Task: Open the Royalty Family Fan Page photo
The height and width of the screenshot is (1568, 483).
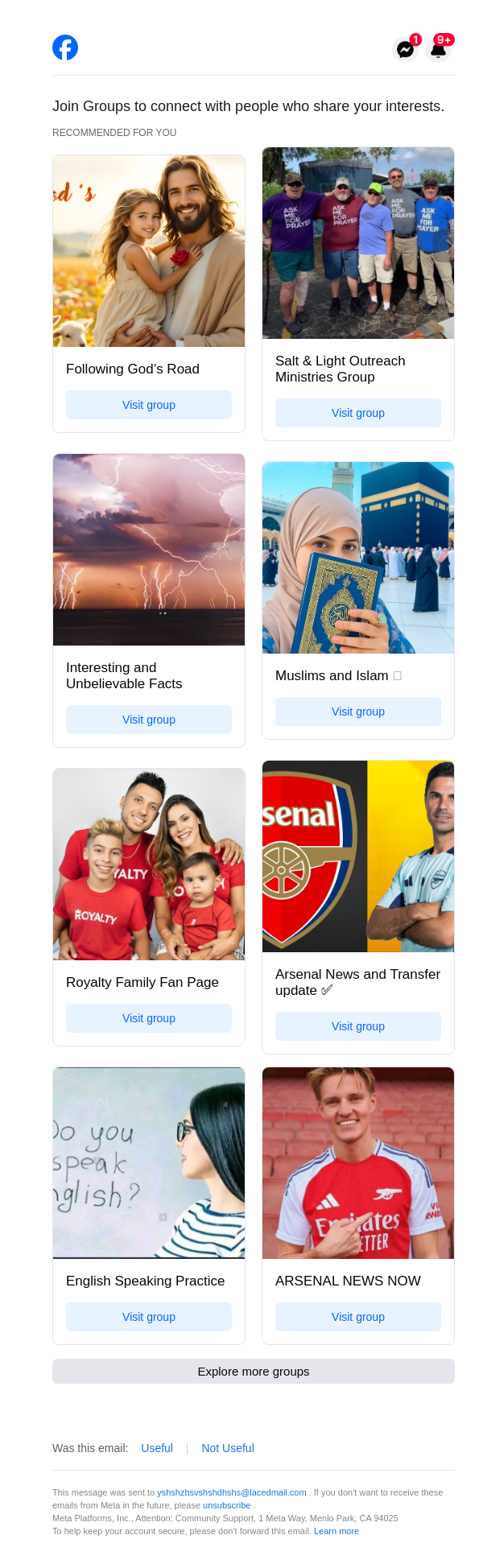Action: 149,864
